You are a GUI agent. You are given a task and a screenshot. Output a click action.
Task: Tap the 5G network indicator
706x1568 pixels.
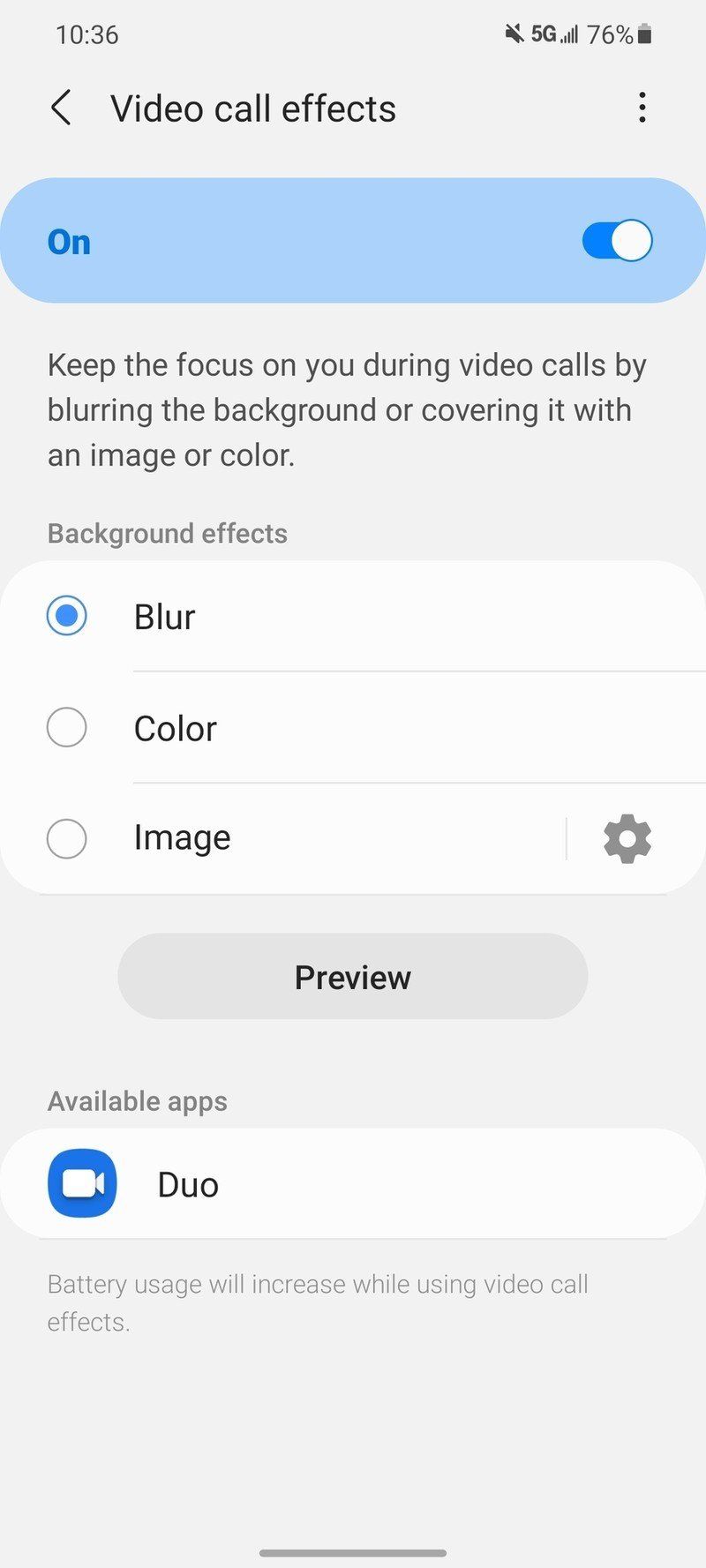(x=542, y=34)
